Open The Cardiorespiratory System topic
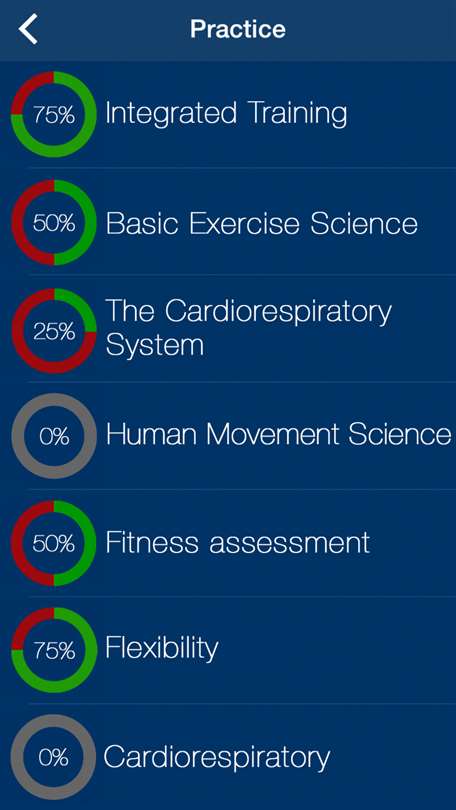The image size is (456, 810). pyautogui.click(x=228, y=329)
